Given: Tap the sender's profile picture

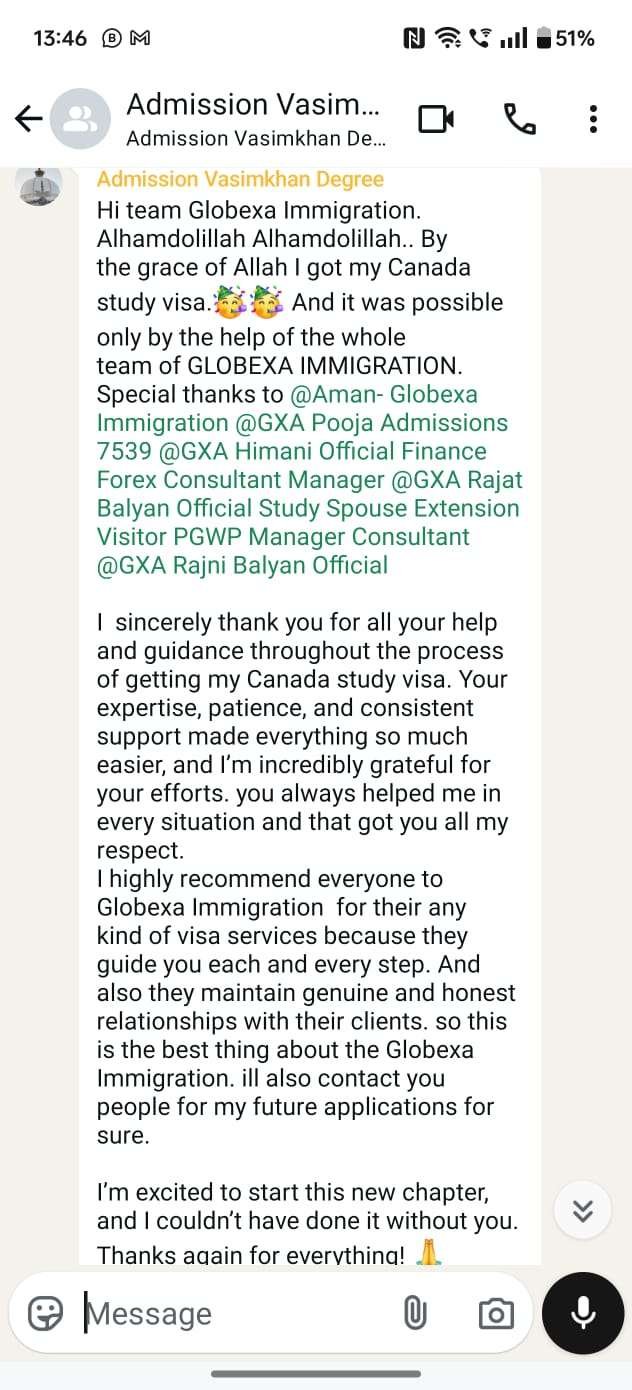Looking at the screenshot, I should [40, 184].
